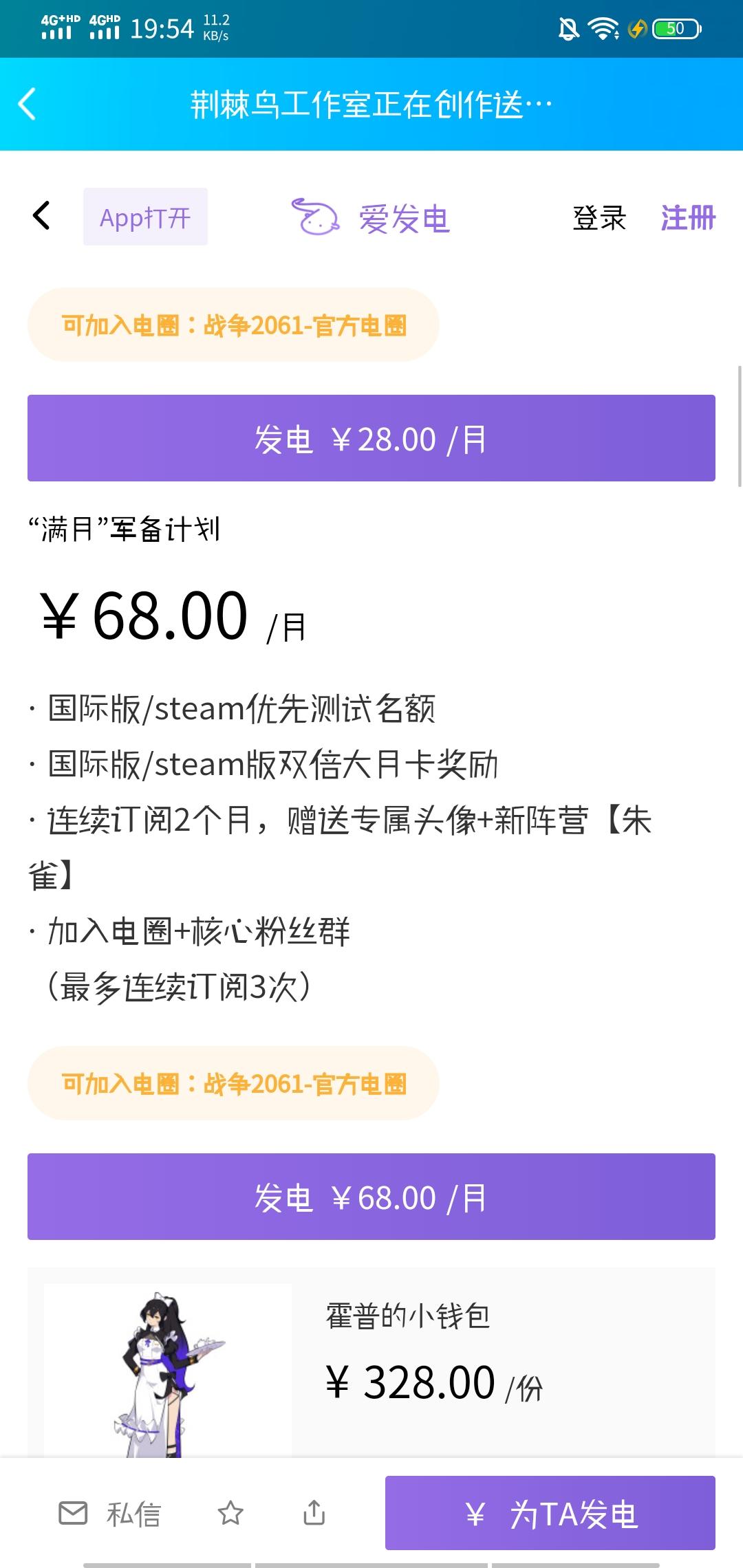Select the 登录 menu item
This screenshot has width=743, height=1568.
pos(599,217)
